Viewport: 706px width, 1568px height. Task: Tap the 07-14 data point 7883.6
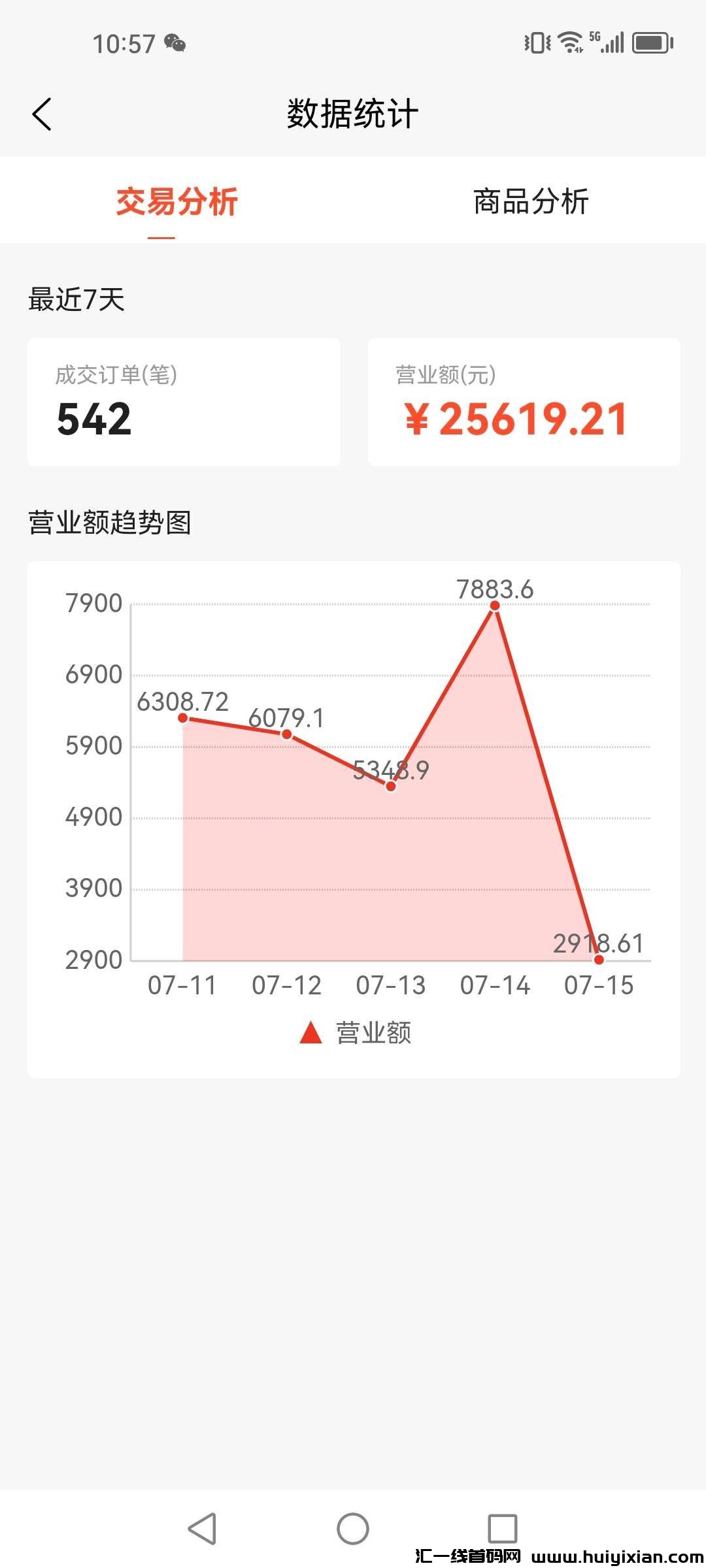pos(495,606)
